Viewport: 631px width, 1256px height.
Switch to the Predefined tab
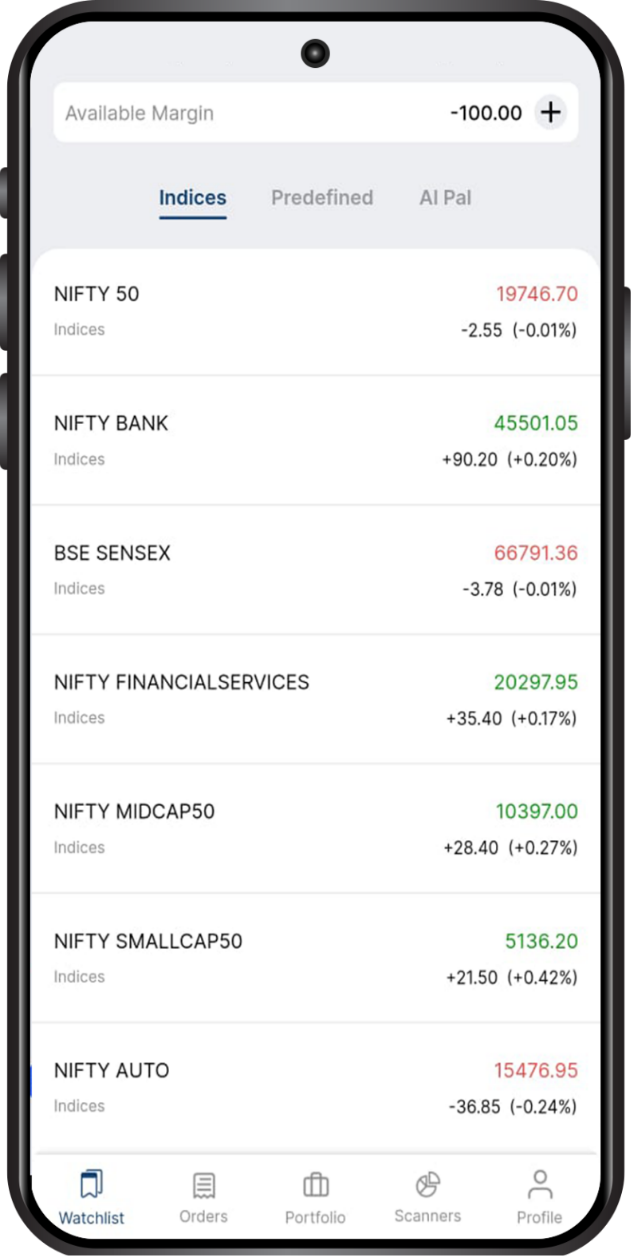(x=322, y=198)
